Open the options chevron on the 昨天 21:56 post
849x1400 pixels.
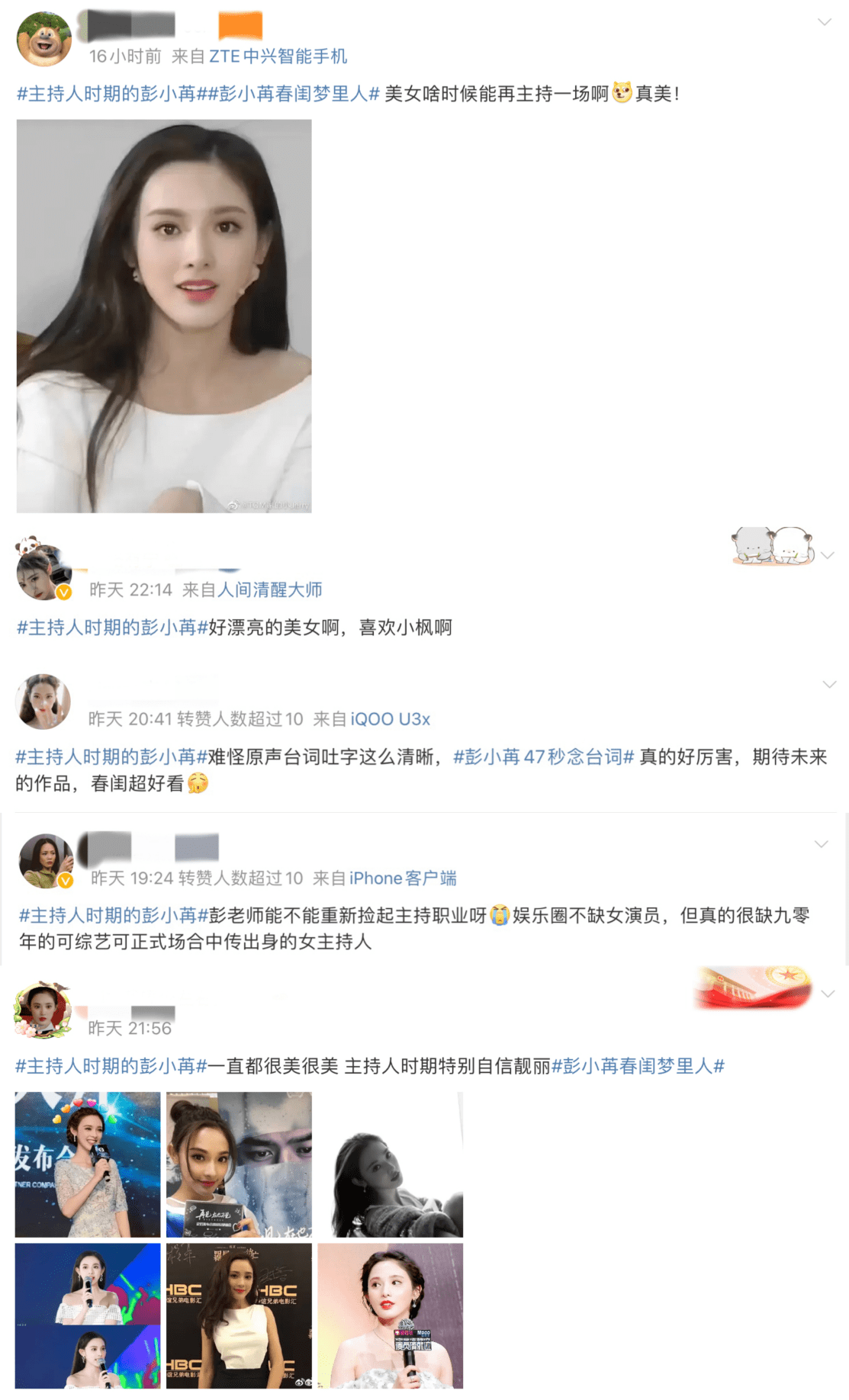coord(829,994)
